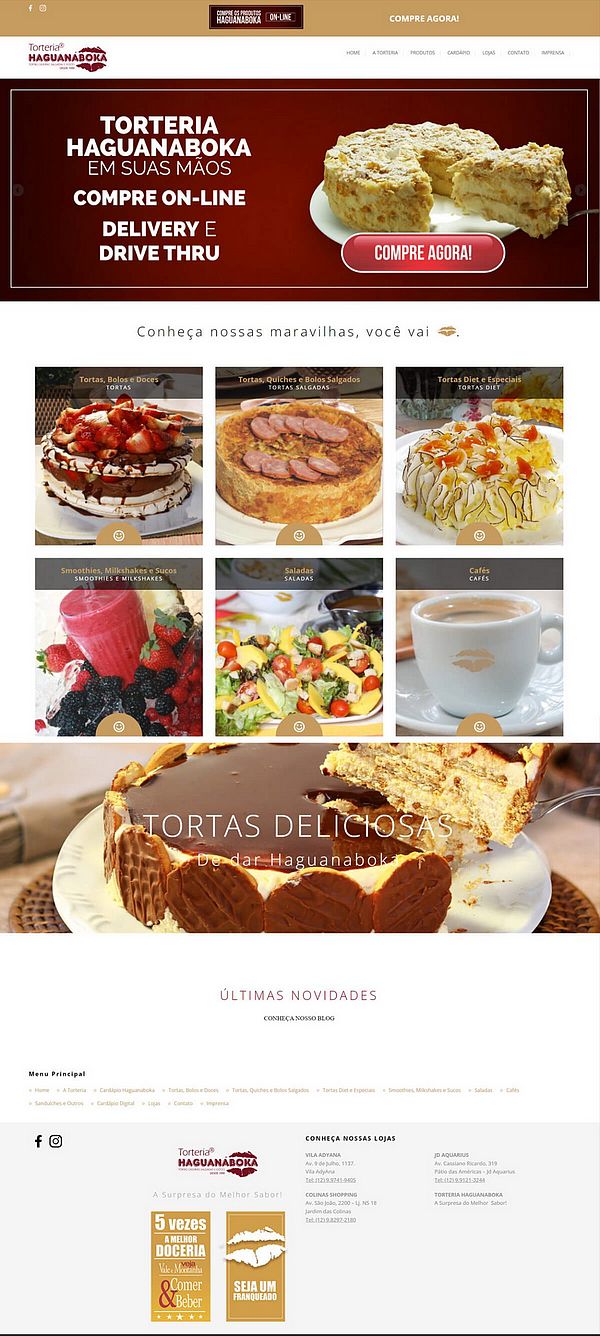The width and height of the screenshot is (600, 1336).
Task: Open PRODUTOS in the header menu
Action: pyautogui.click(x=422, y=53)
